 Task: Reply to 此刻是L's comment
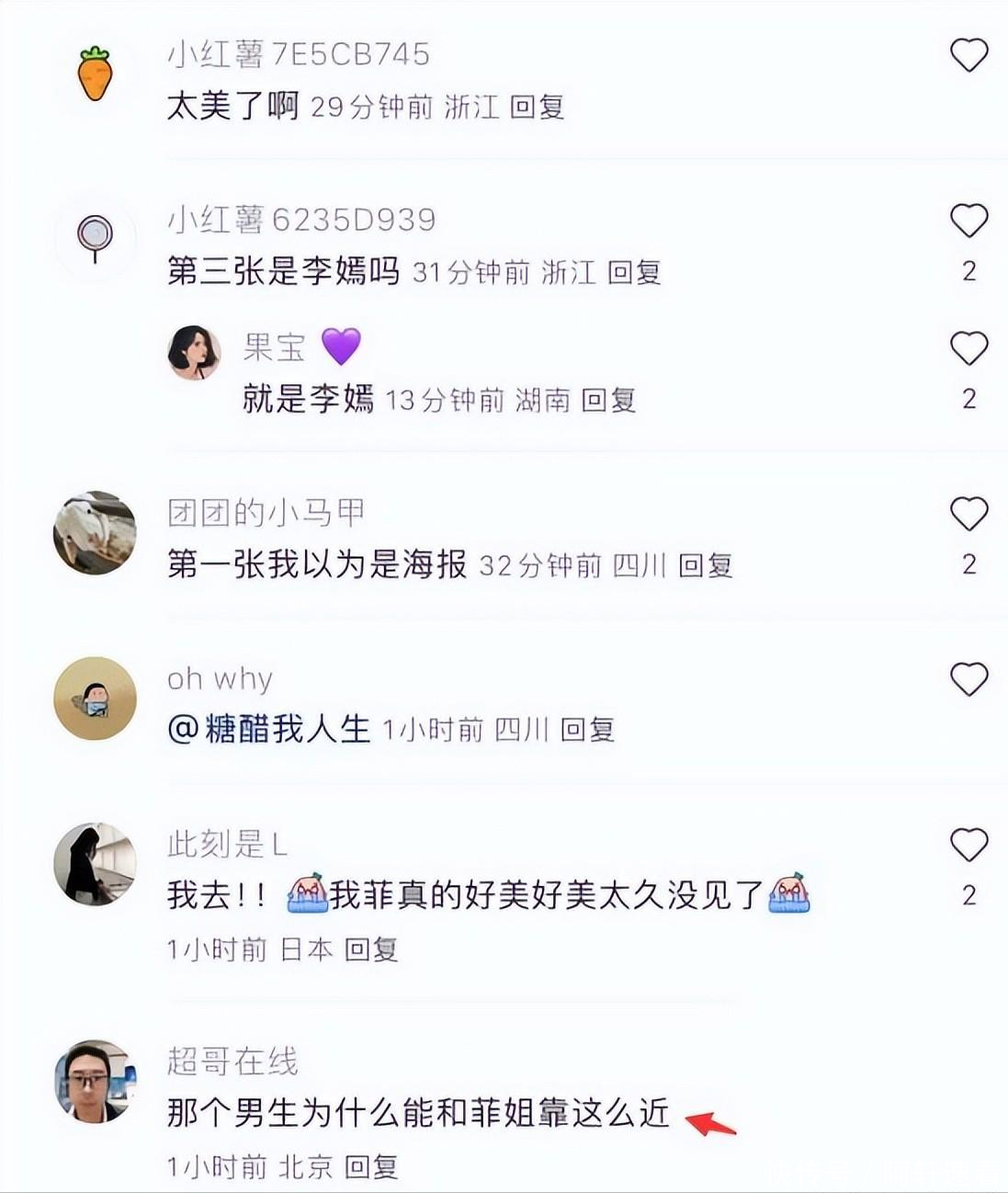pyautogui.click(x=370, y=949)
